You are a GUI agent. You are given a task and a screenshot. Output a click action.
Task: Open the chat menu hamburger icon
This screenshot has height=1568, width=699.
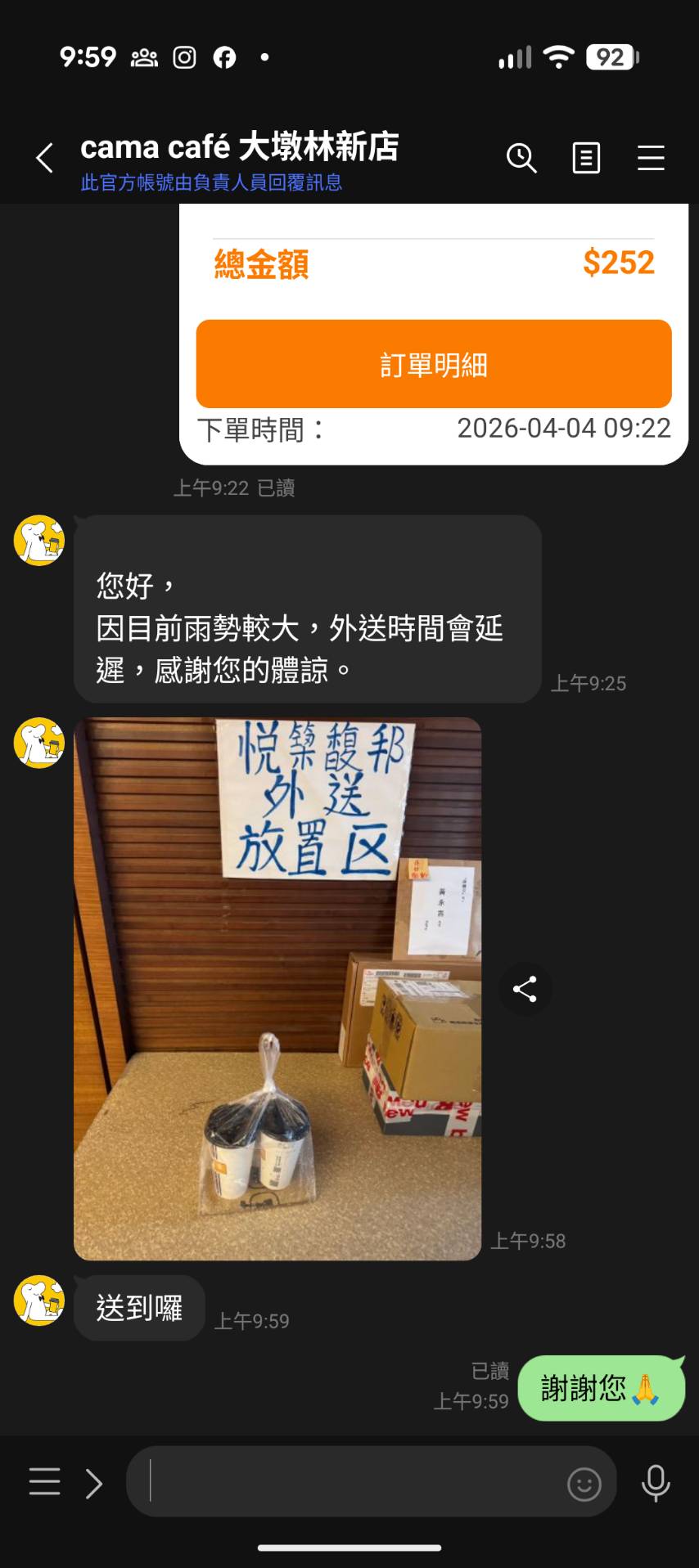[x=651, y=158]
